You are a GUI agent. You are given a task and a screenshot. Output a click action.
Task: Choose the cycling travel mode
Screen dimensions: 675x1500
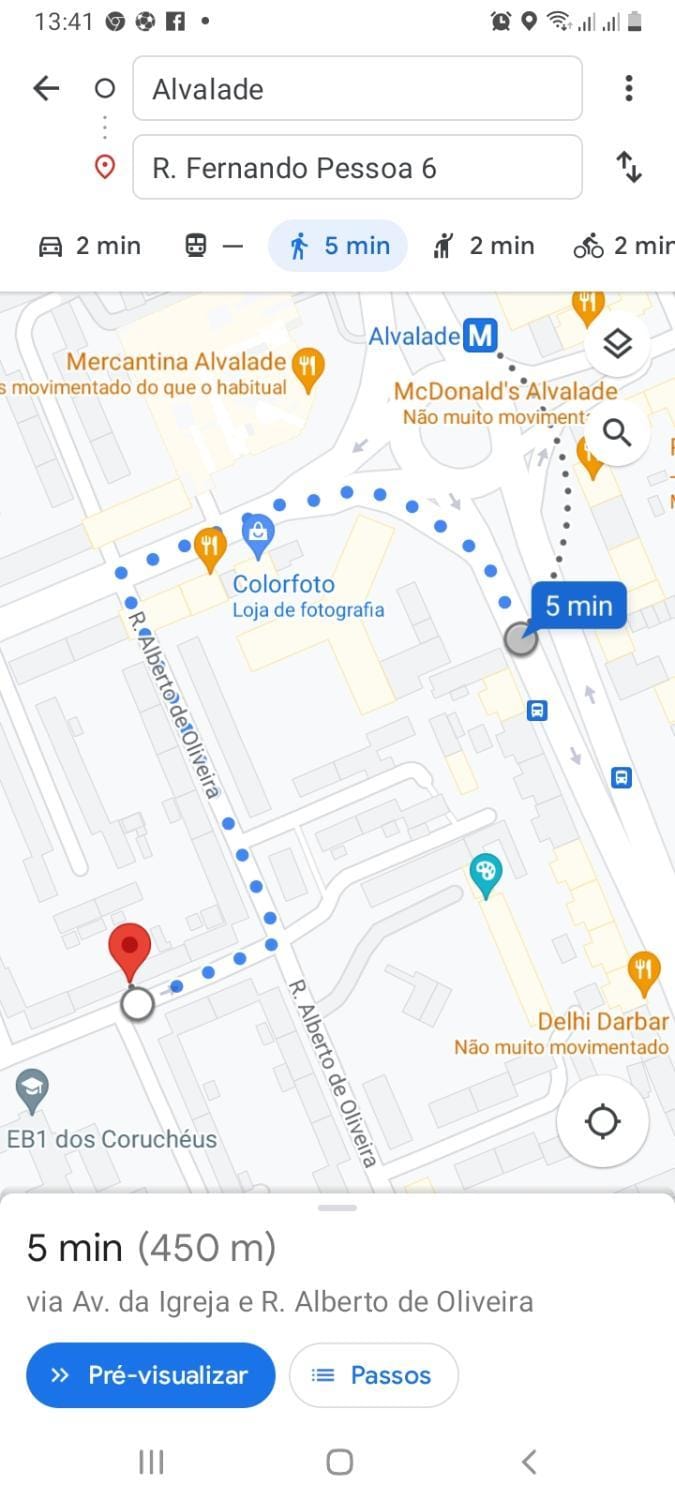pos(623,246)
